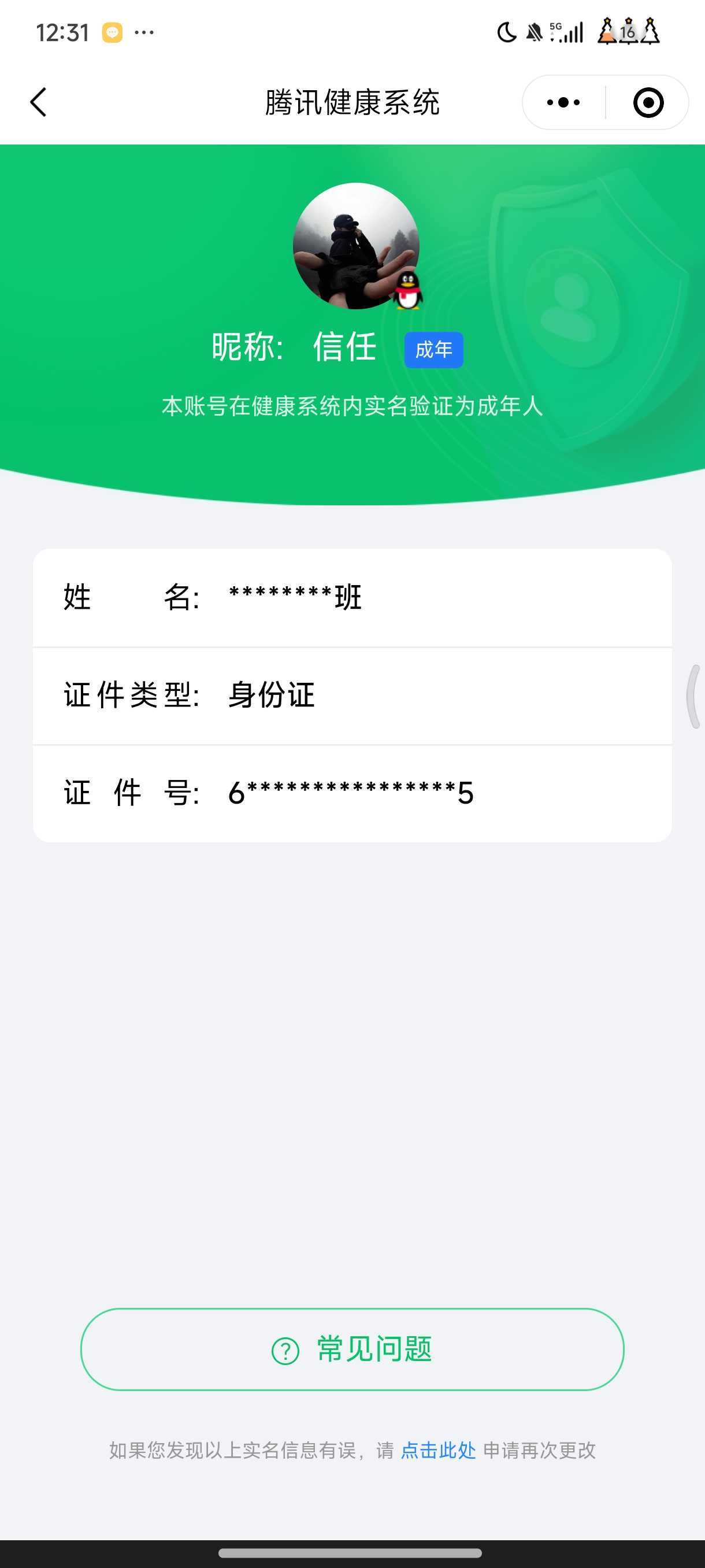This screenshot has width=705, height=1568.
Task: Expand the masked 姓名 row
Action: (x=352, y=598)
